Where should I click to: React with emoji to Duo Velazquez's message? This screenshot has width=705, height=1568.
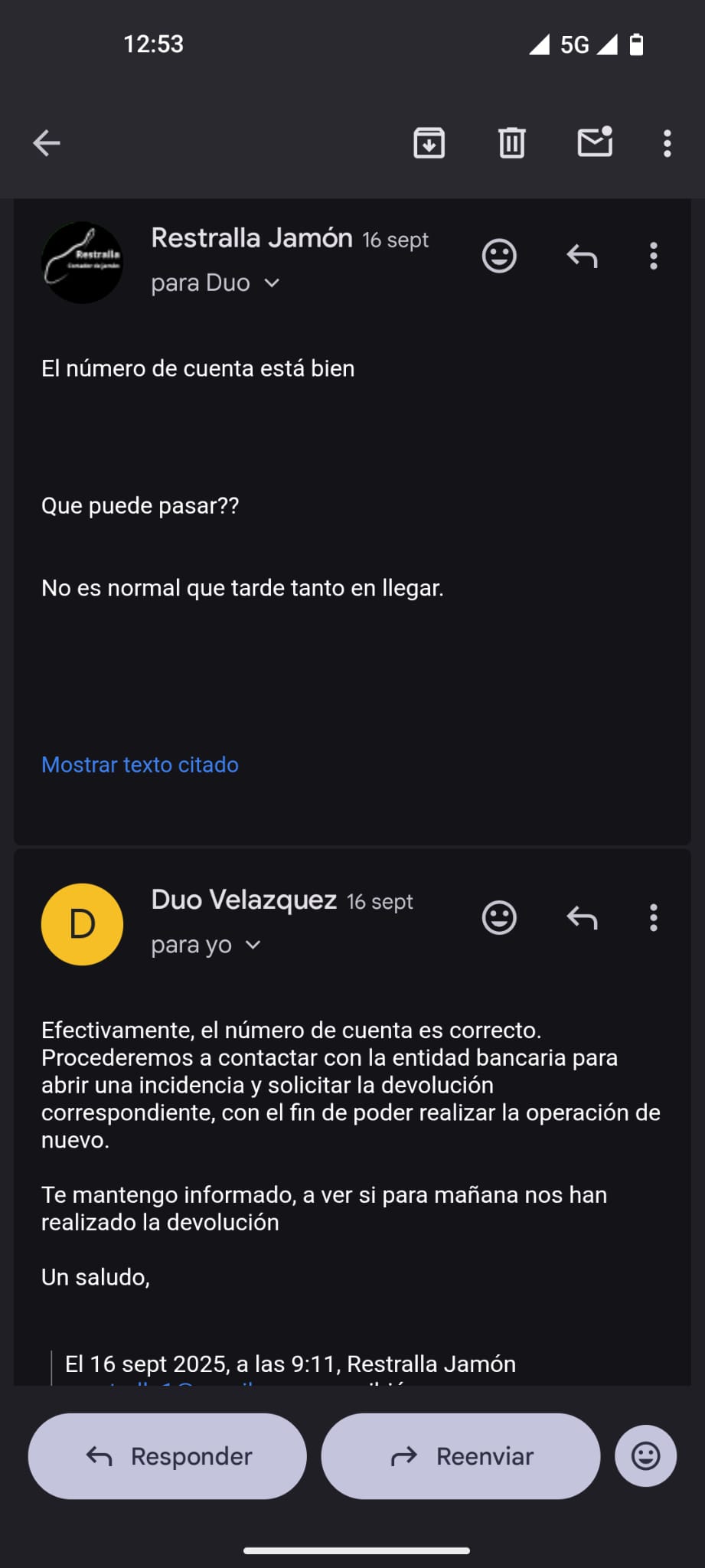pyautogui.click(x=499, y=917)
